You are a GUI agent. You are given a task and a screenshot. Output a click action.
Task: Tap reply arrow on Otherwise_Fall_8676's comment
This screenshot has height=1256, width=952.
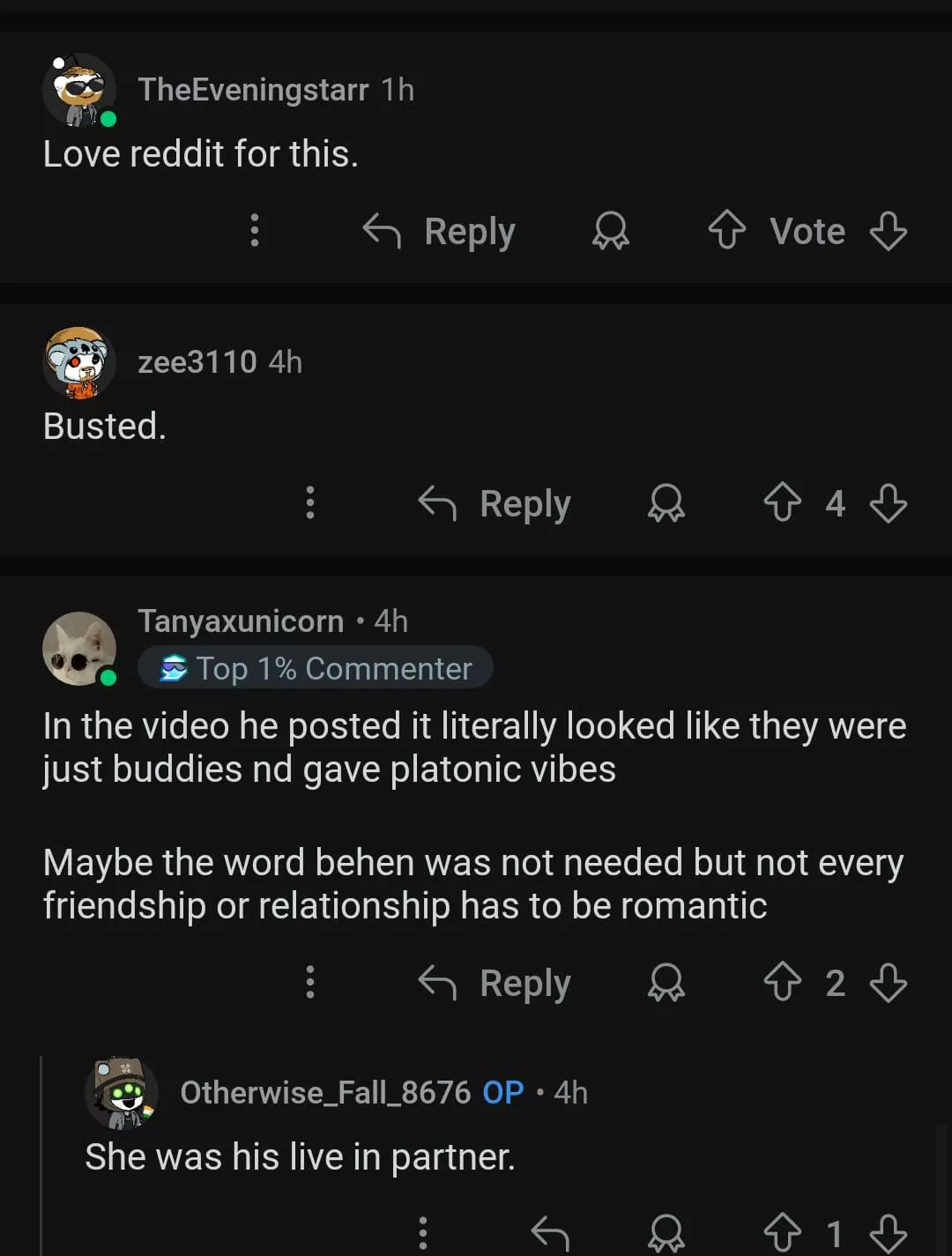tap(550, 1233)
